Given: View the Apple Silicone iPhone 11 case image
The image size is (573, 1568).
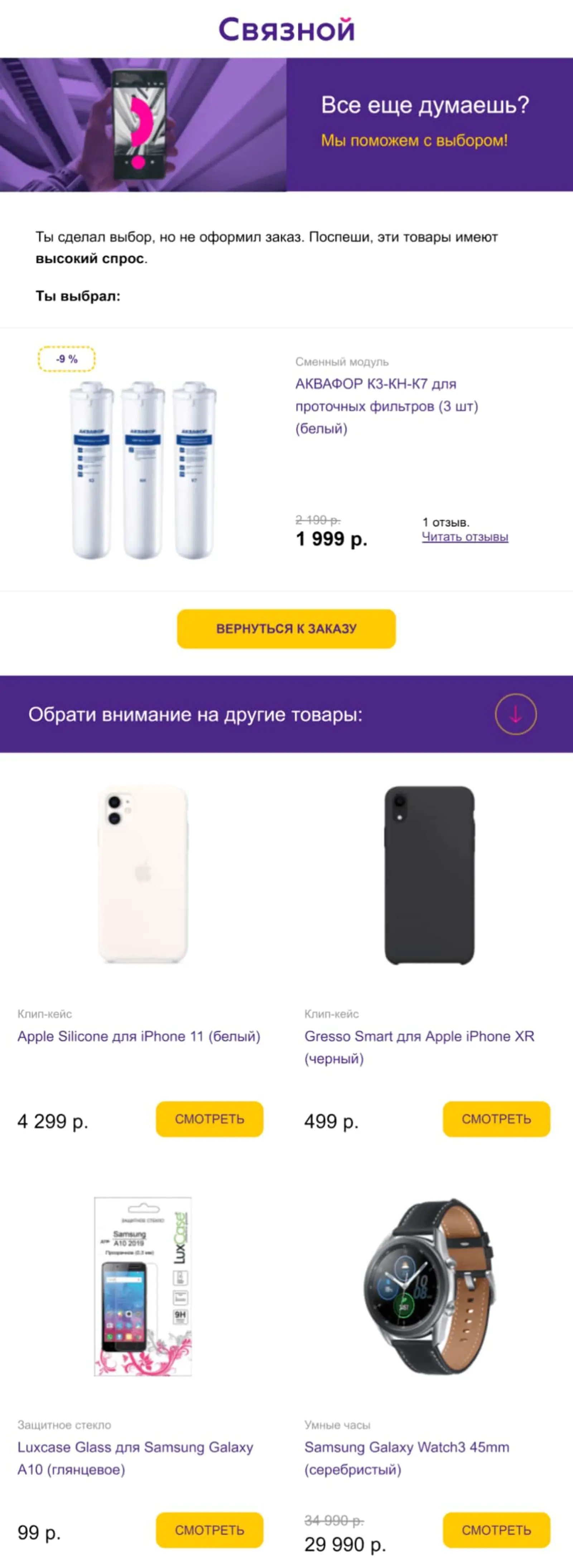Looking at the screenshot, I should point(143,875).
